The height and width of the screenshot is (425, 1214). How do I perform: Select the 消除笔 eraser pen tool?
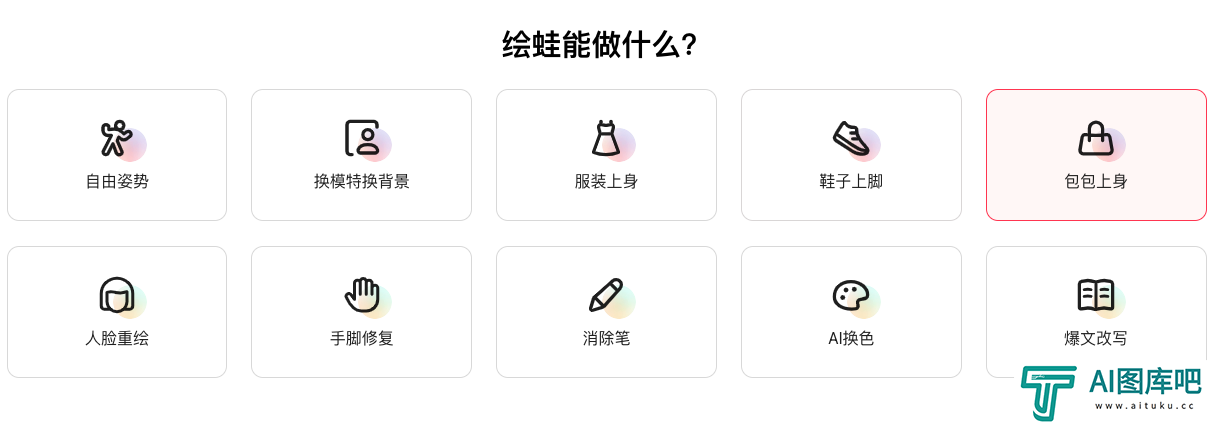606,312
